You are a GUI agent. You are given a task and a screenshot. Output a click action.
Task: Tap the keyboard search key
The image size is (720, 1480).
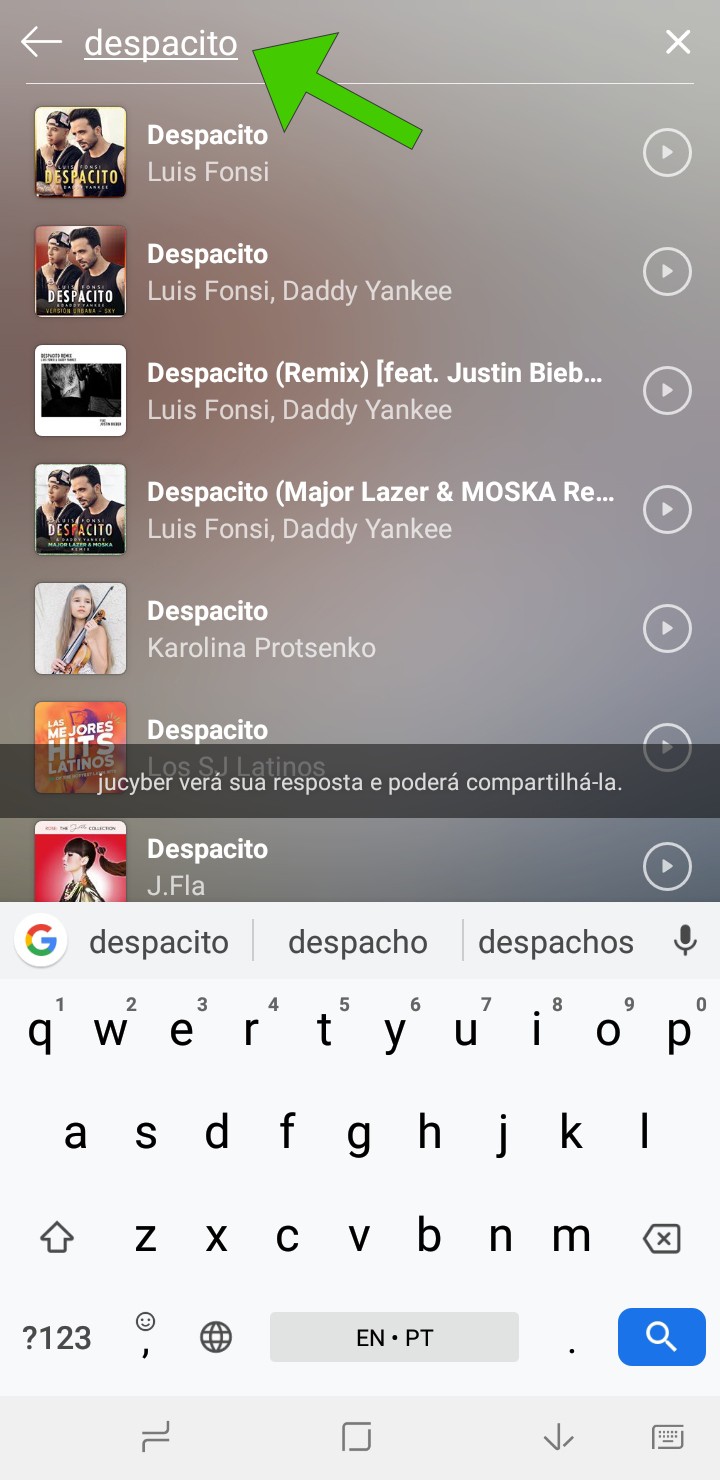661,1337
